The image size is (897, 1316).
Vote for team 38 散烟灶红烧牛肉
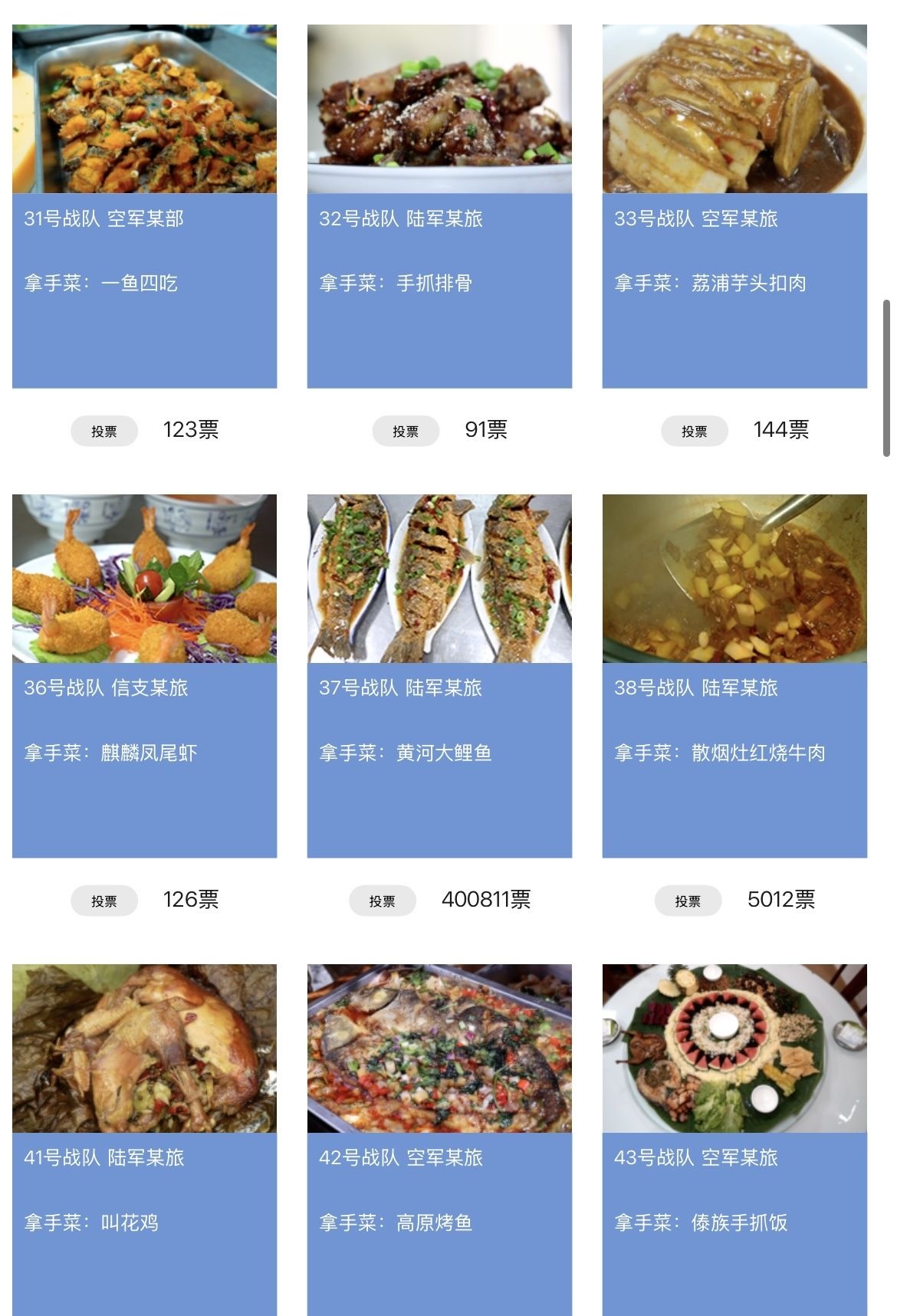pos(688,901)
